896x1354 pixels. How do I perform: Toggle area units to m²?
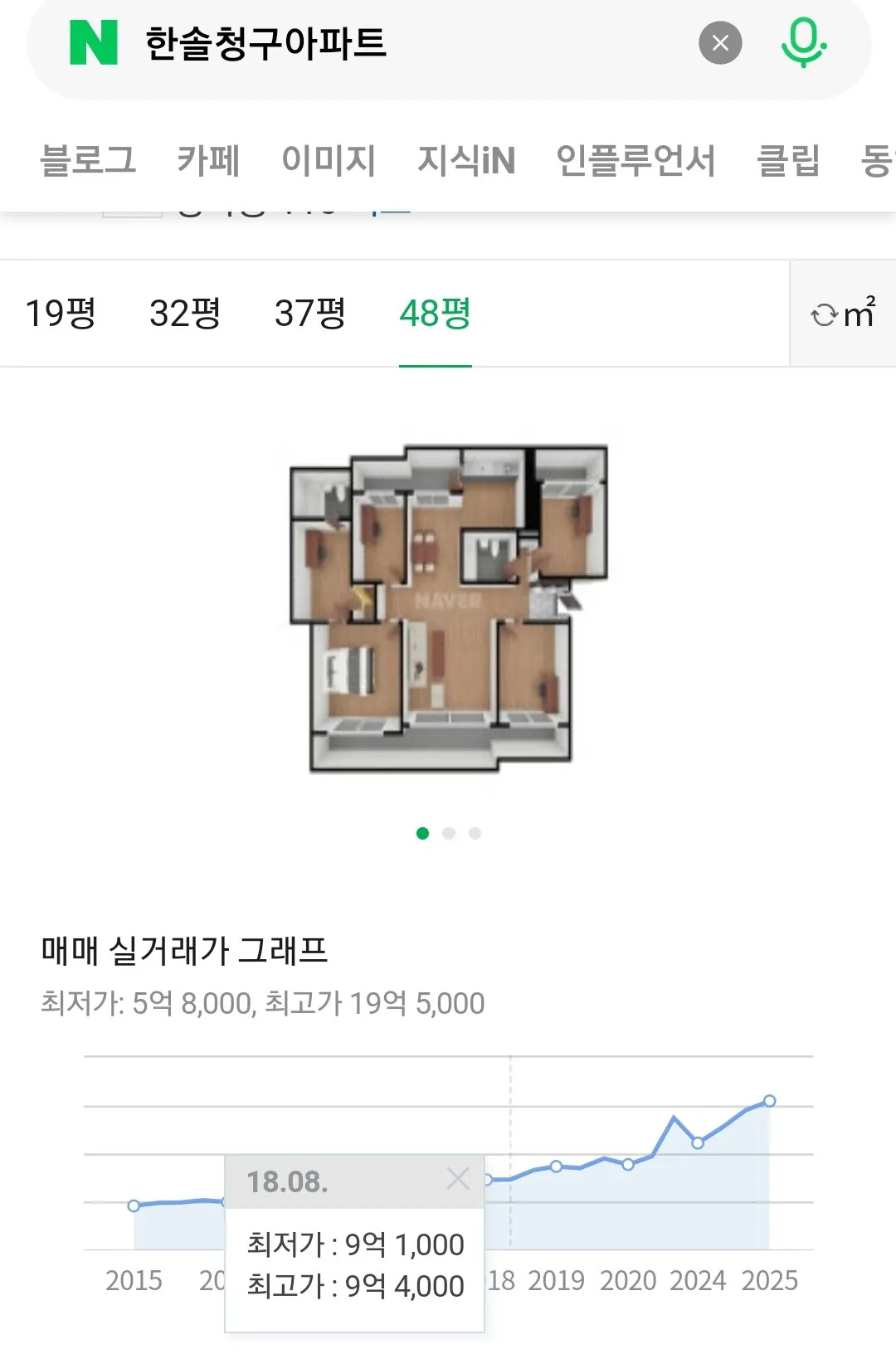pos(843,314)
